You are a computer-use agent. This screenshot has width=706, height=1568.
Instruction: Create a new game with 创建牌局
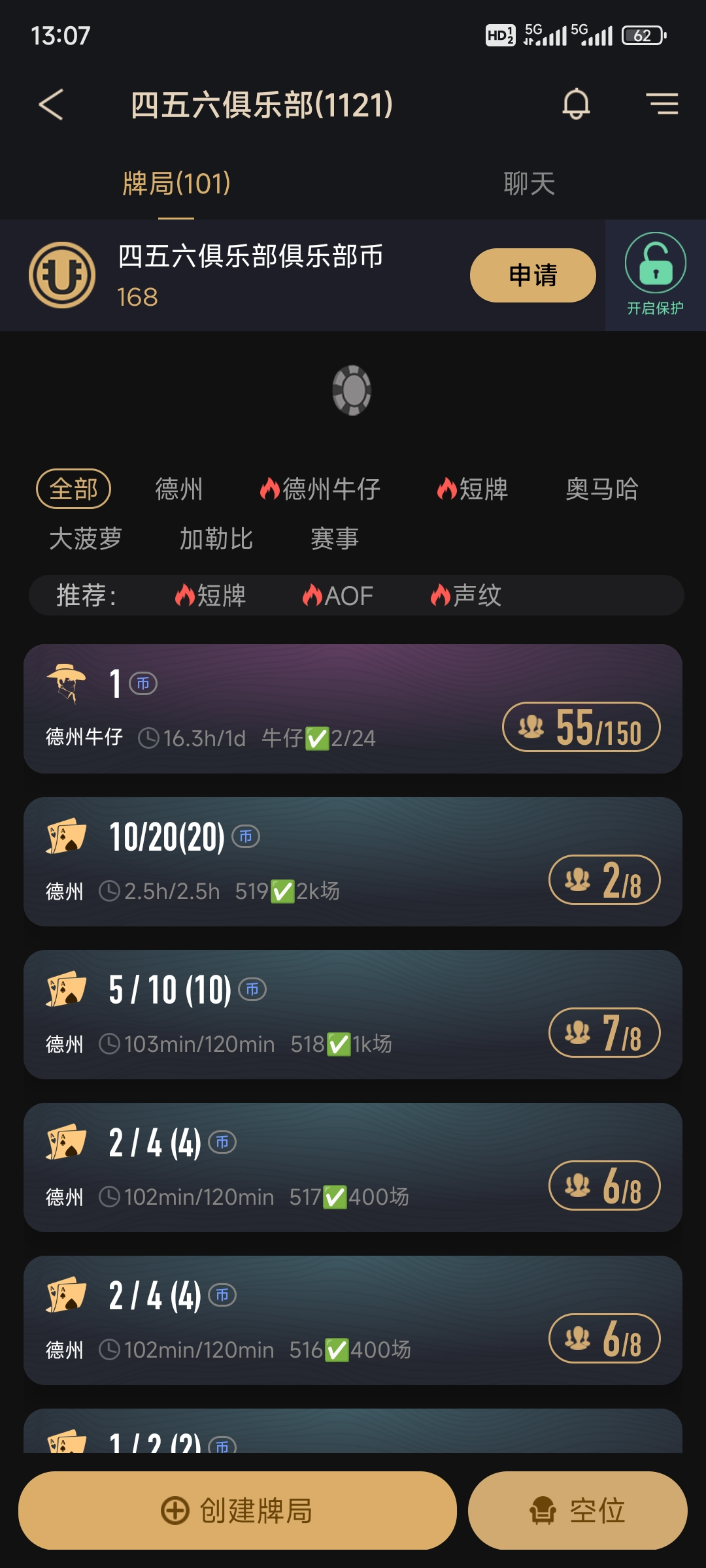click(x=237, y=1511)
